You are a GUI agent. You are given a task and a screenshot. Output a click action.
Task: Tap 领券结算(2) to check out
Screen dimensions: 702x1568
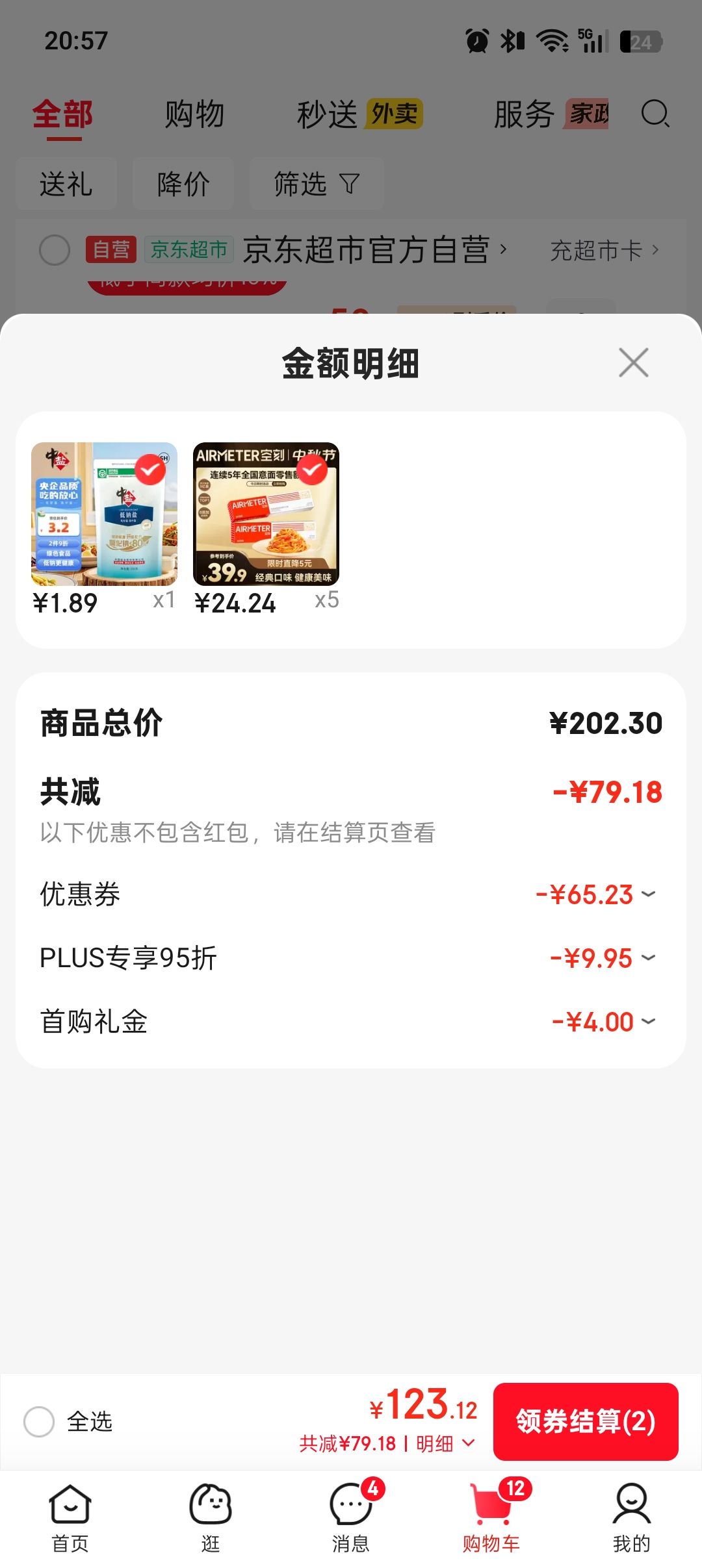pos(586,1421)
